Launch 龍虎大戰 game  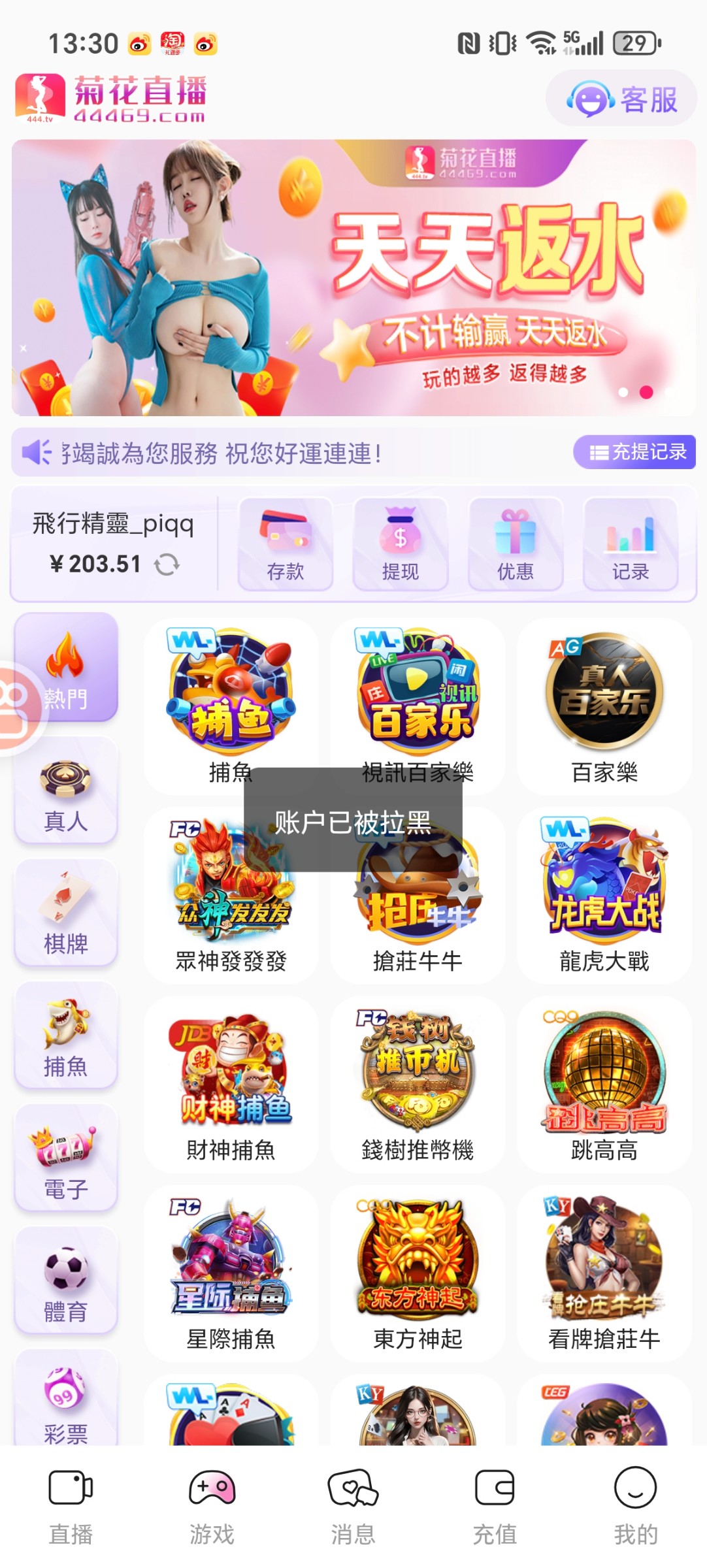604,895
